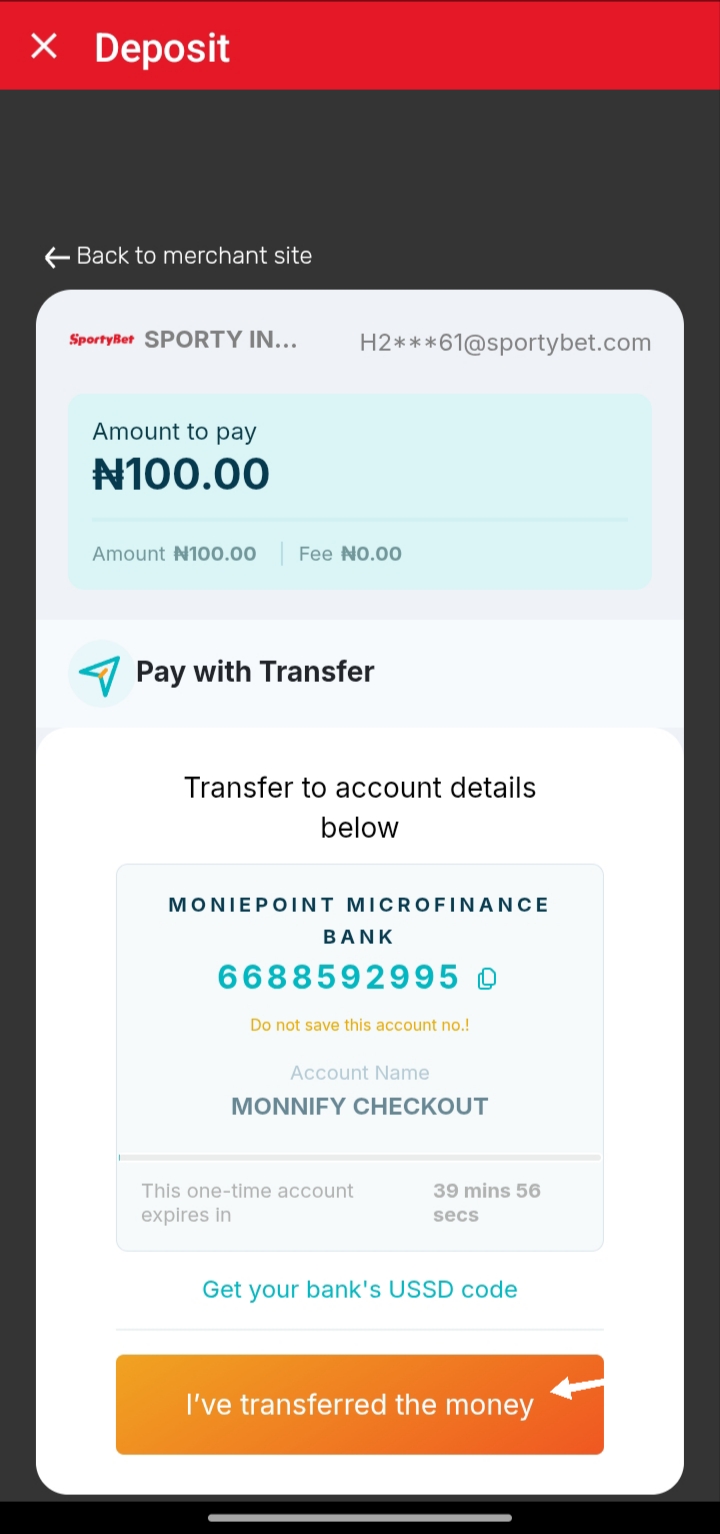This screenshot has height=1534, width=720.
Task: Confirm I've transferred the money
Action: pyautogui.click(x=360, y=1404)
